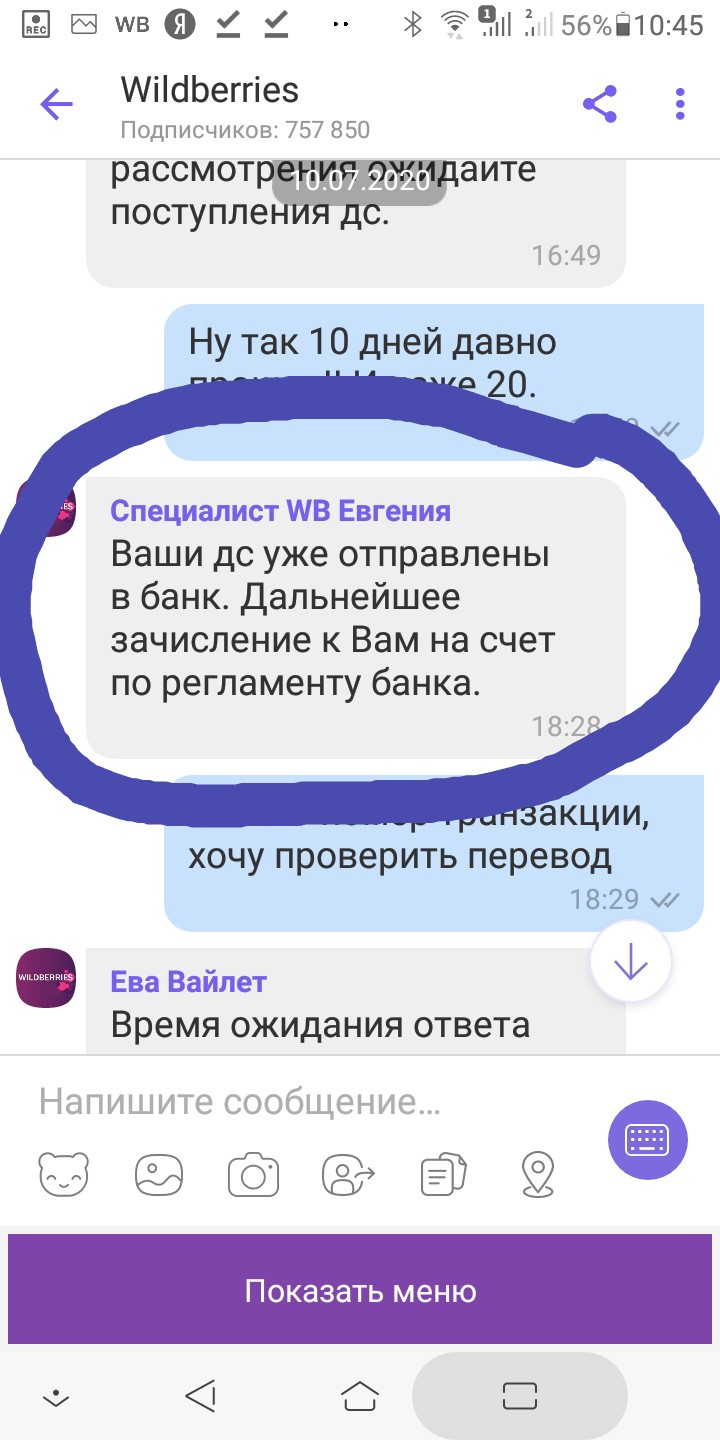Tap 'Показать меню' button
Screen dimensions: 720x1440
tap(360, 1290)
